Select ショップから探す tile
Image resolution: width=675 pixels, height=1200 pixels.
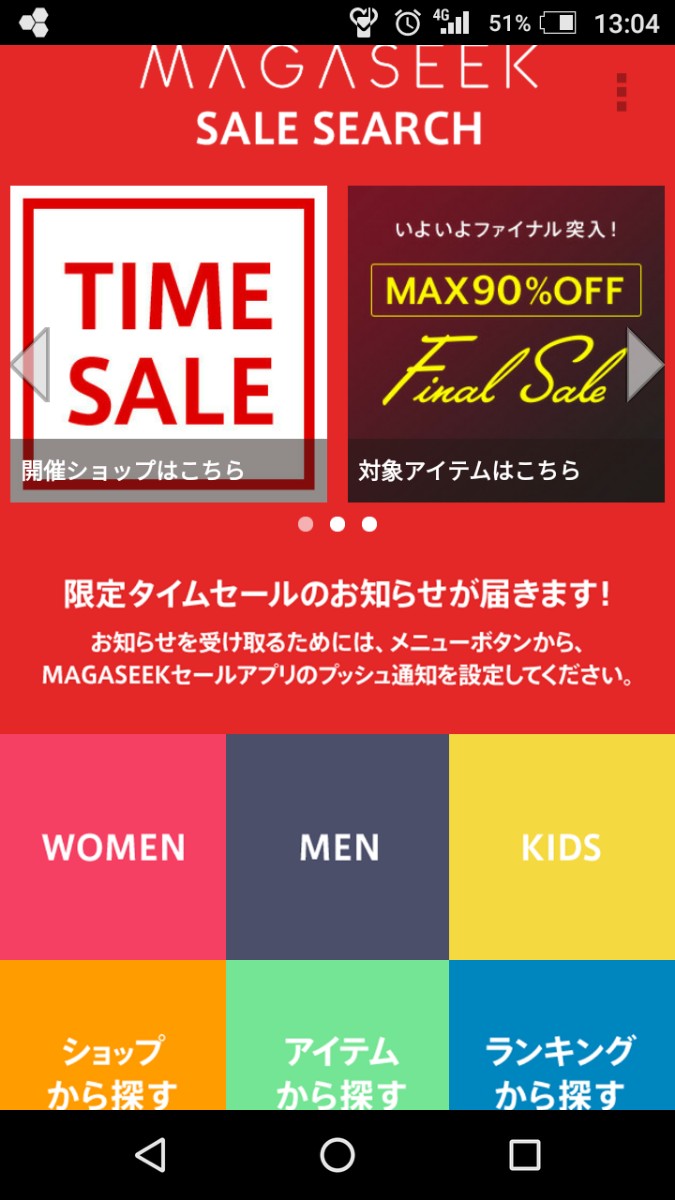click(113, 1035)
